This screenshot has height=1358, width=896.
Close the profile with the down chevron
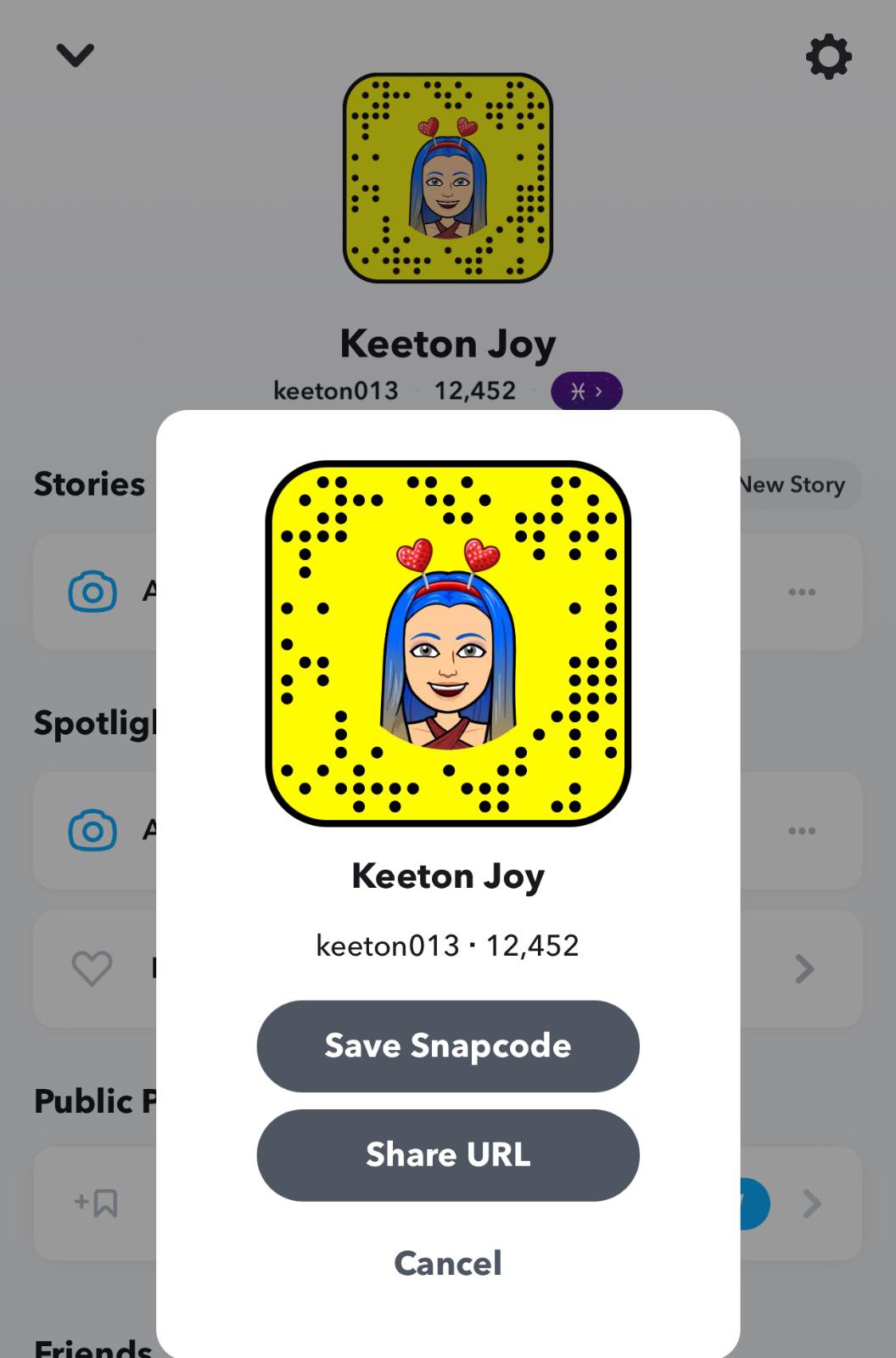point(75,55)
